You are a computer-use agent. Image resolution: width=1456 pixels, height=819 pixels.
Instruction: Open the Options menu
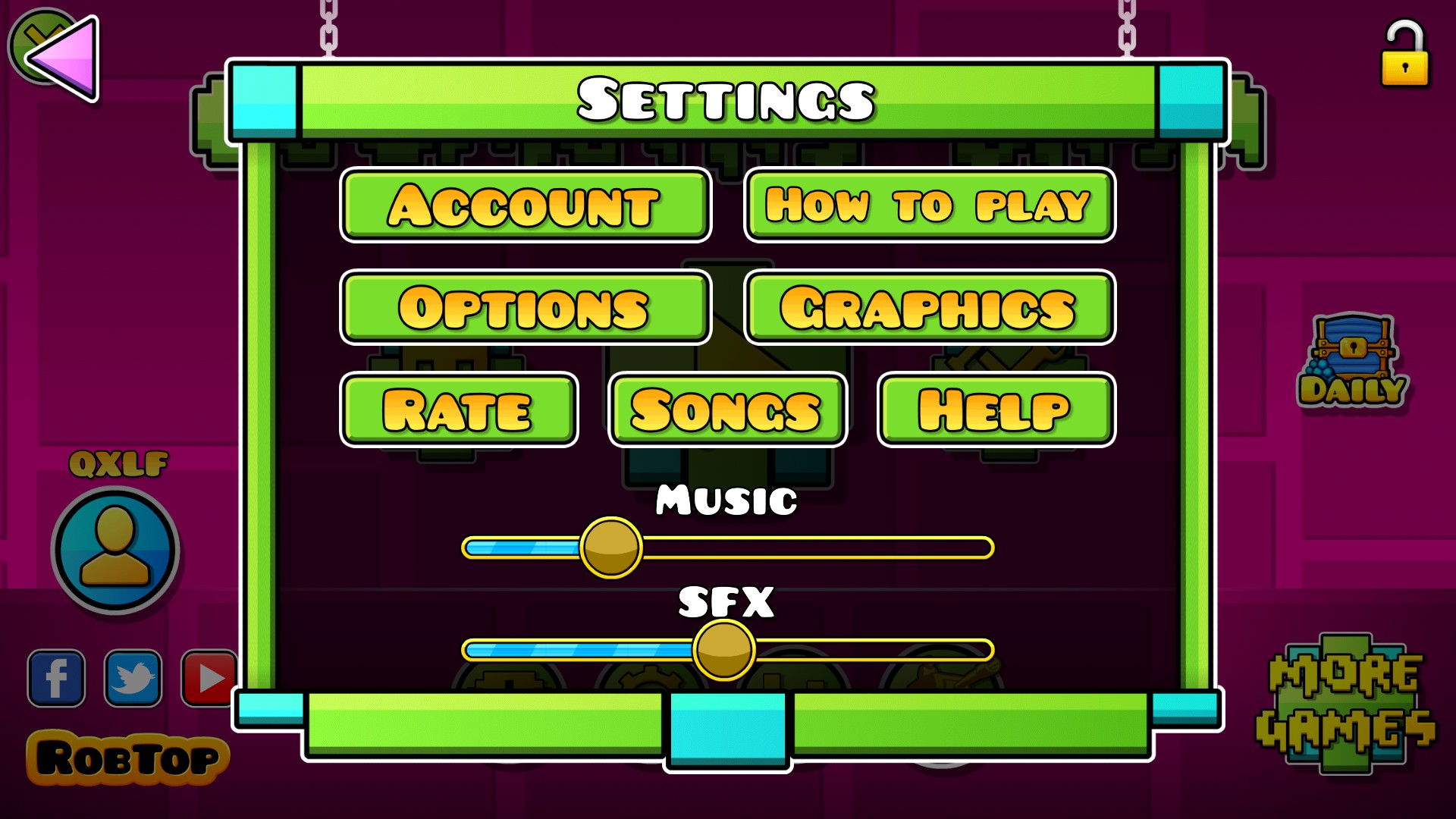525,308
